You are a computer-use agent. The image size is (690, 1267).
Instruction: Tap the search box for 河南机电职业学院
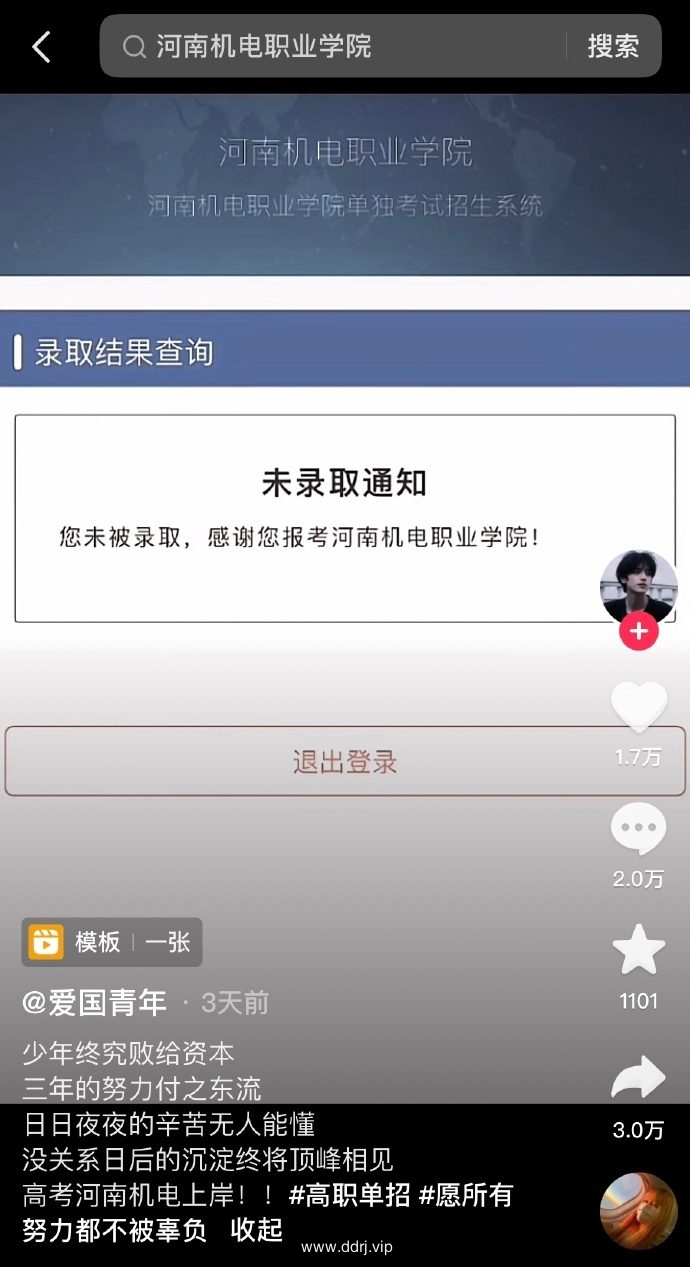[340, 46]
